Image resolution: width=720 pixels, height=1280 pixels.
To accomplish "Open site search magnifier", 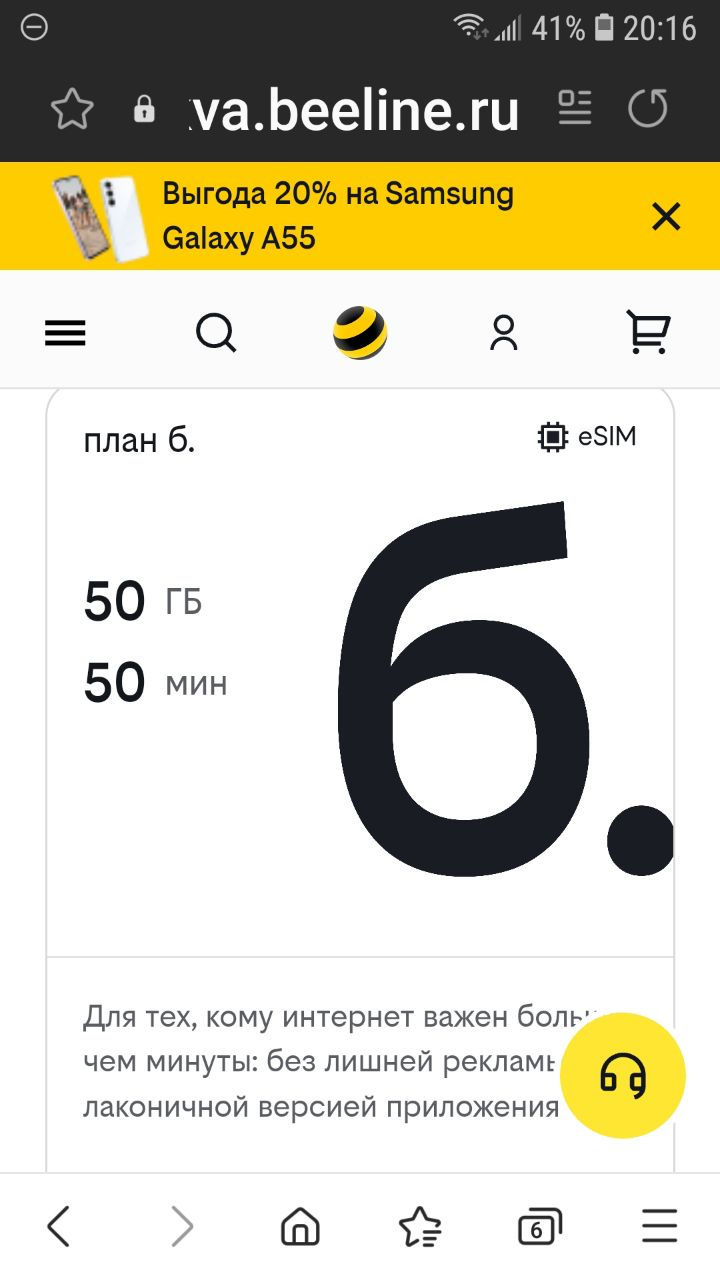I will coord(216,333).
